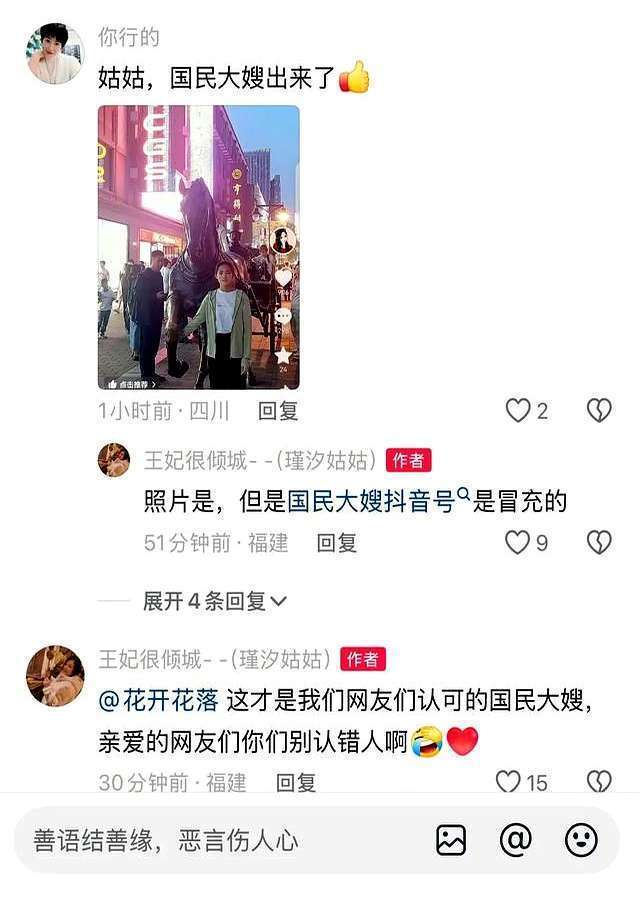Screen dimensions: 640x899
Task: Open the emoji picker
Action: click(581, 840)
